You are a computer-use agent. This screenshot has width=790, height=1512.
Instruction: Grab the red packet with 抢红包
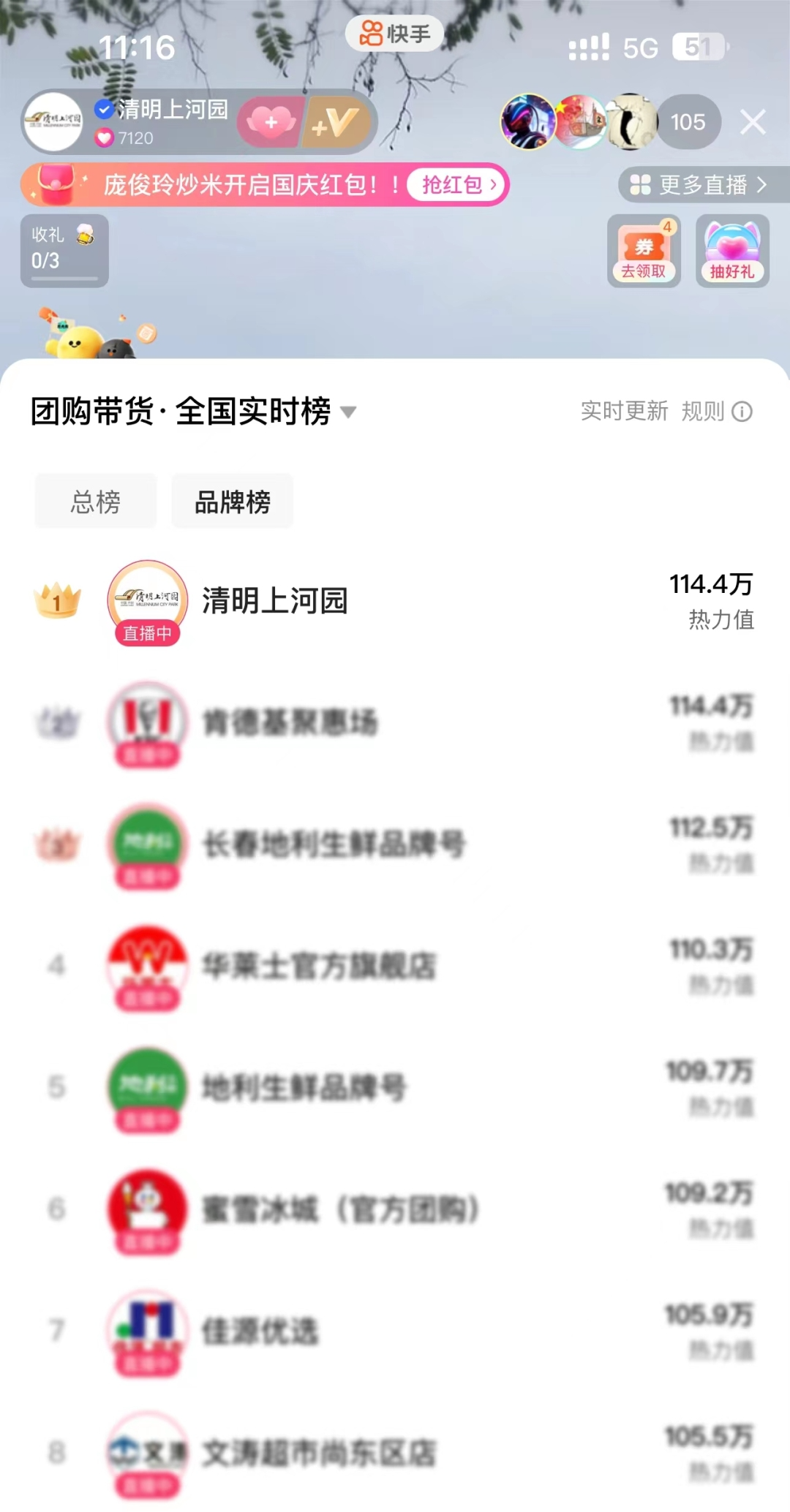pyautogui.click(x=456, y=185)
